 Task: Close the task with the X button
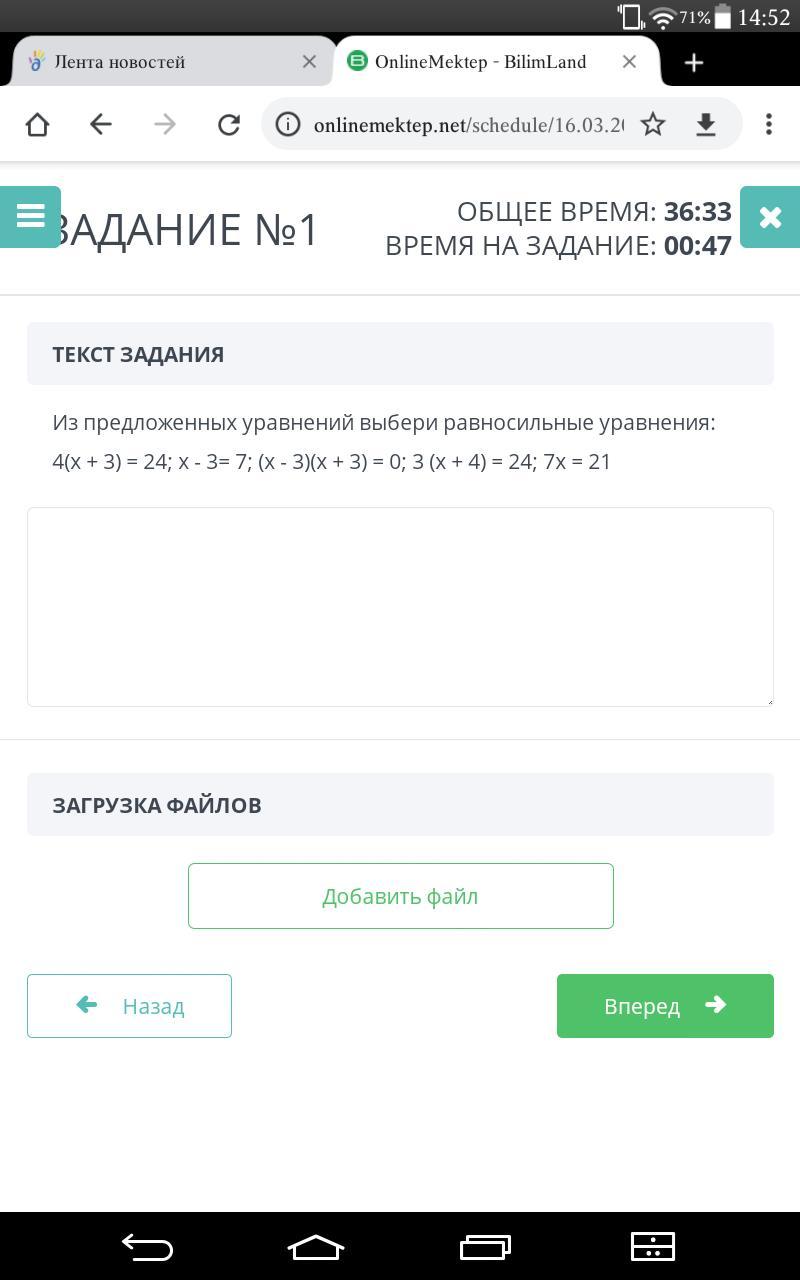(769, 217)
